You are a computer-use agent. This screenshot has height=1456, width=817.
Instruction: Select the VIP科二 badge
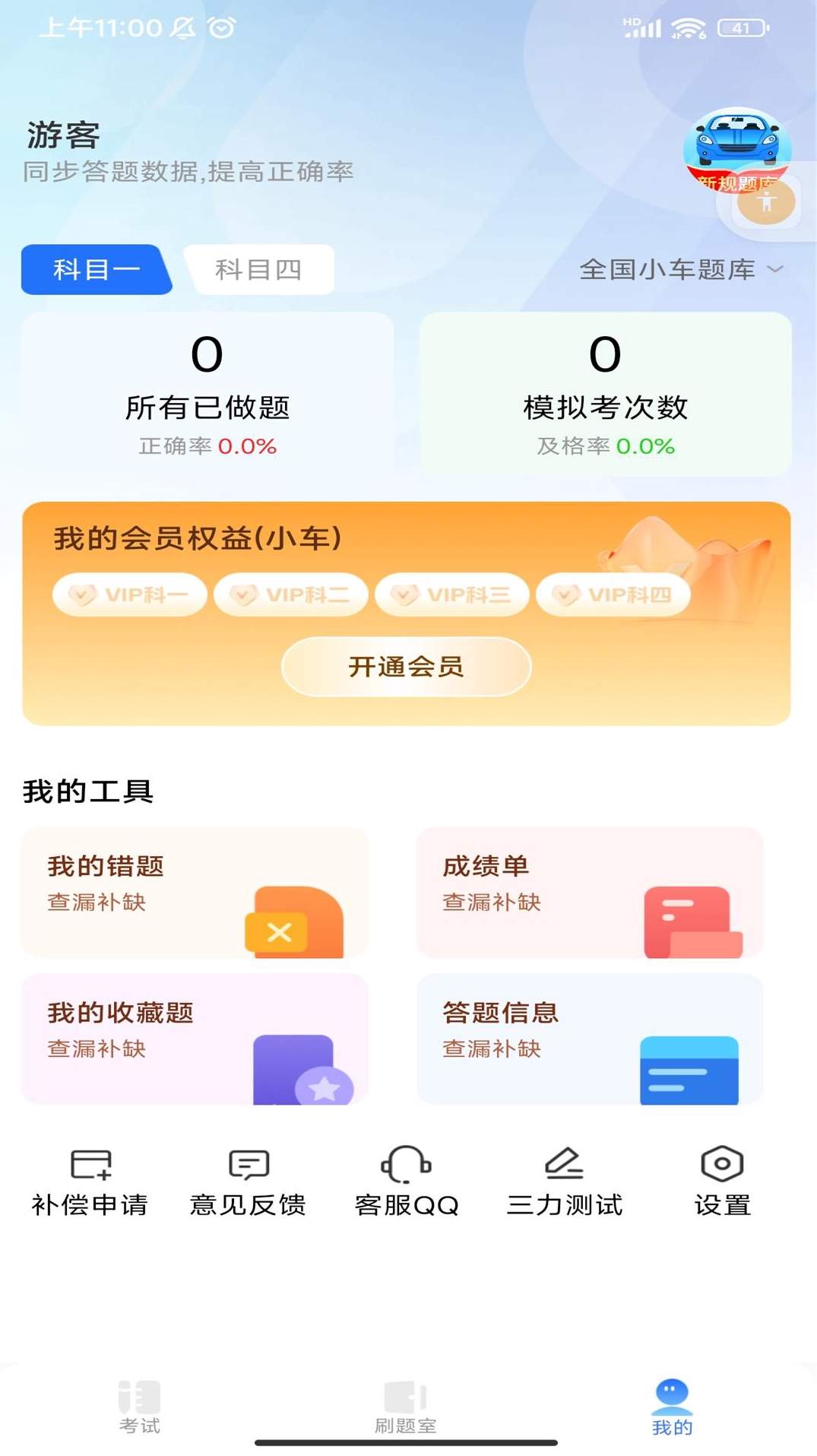click(290, 595)
